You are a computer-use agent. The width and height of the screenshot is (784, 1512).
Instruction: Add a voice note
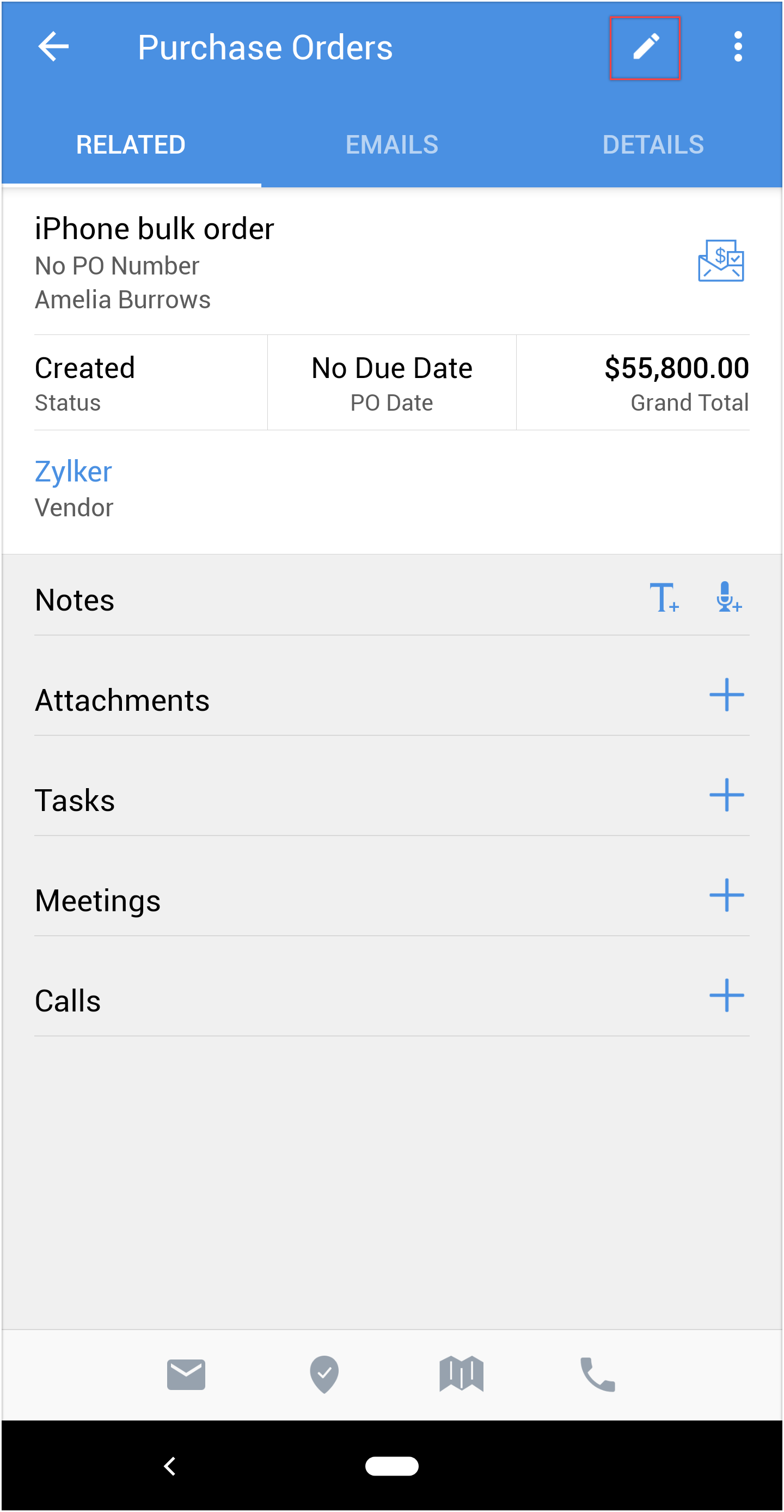click(x=728, y=598)
